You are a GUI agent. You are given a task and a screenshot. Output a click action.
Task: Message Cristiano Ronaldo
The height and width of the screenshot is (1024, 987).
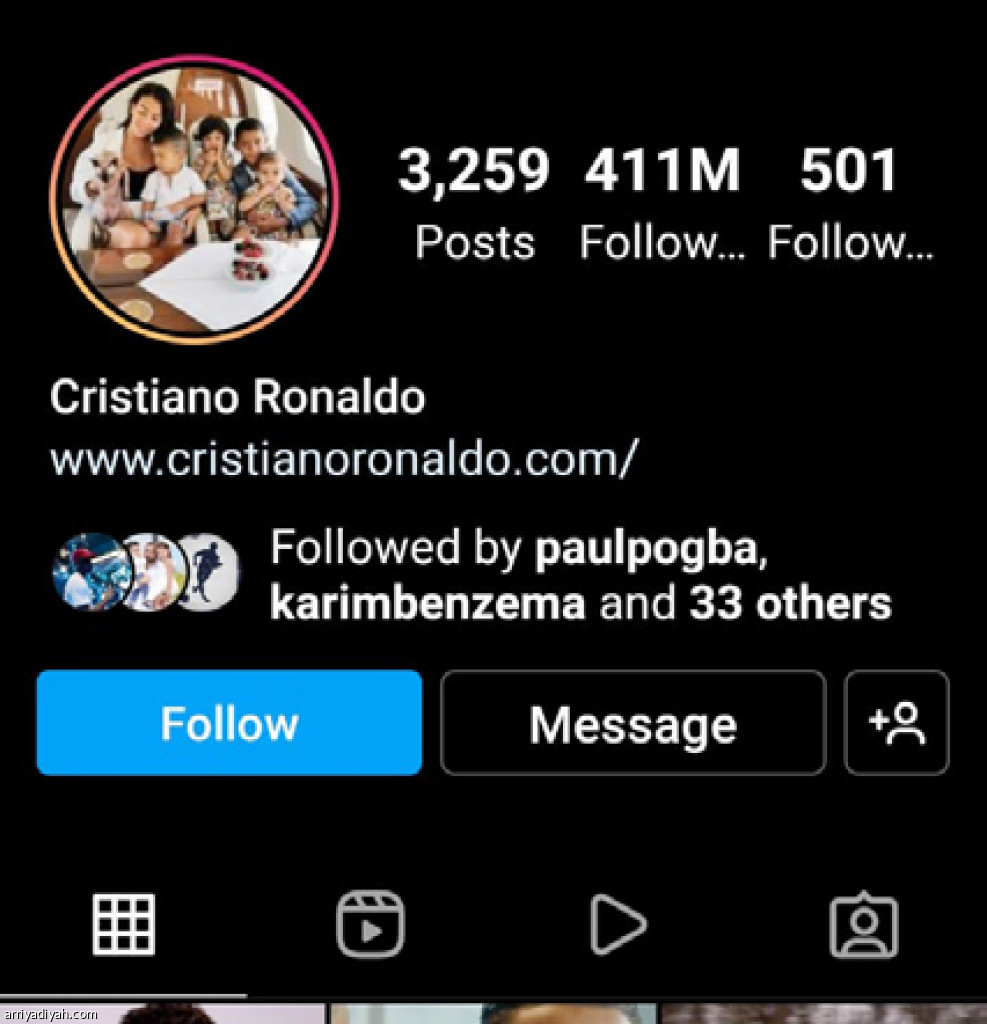633,723
